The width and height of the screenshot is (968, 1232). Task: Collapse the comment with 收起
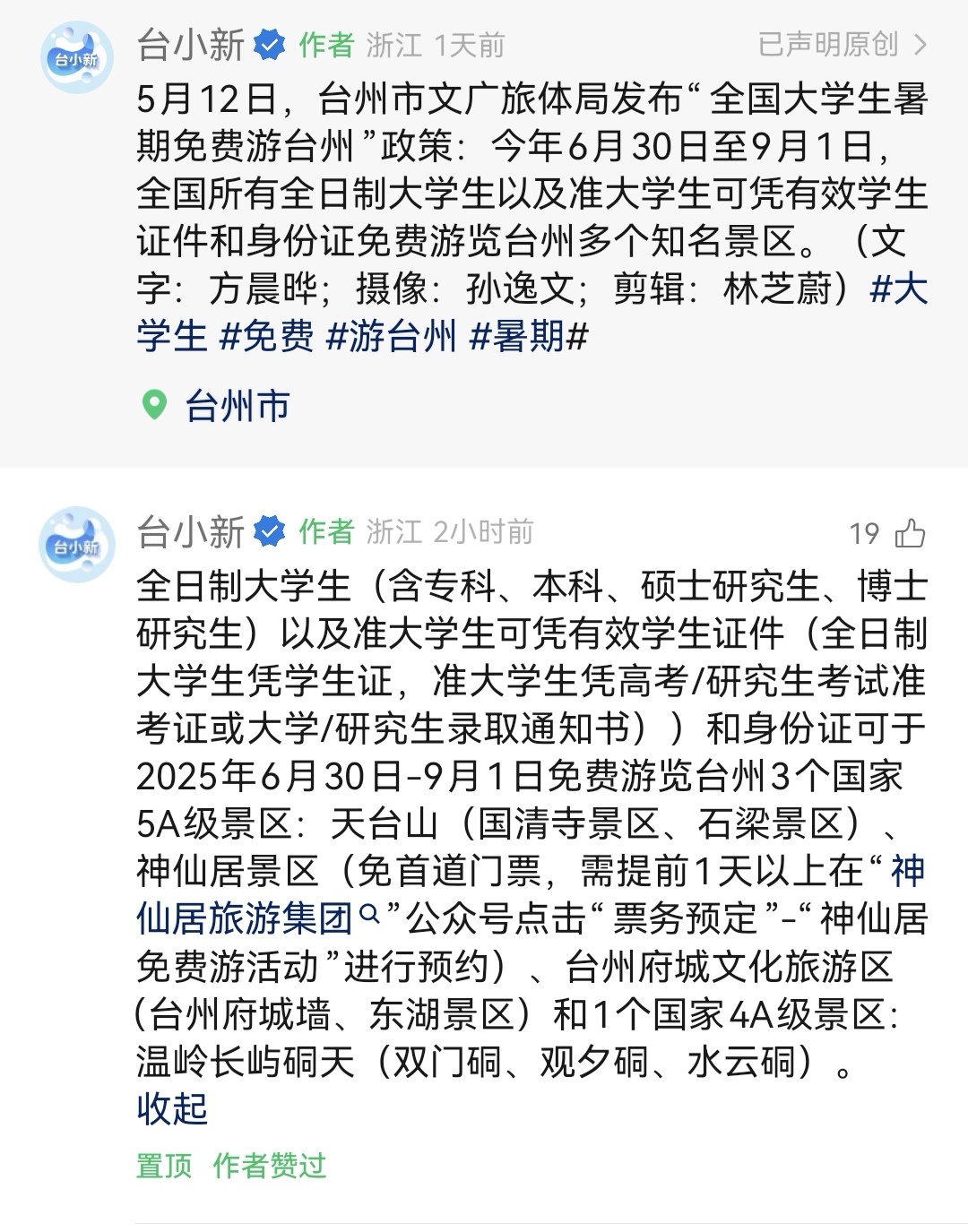[x=172, y=1109]
